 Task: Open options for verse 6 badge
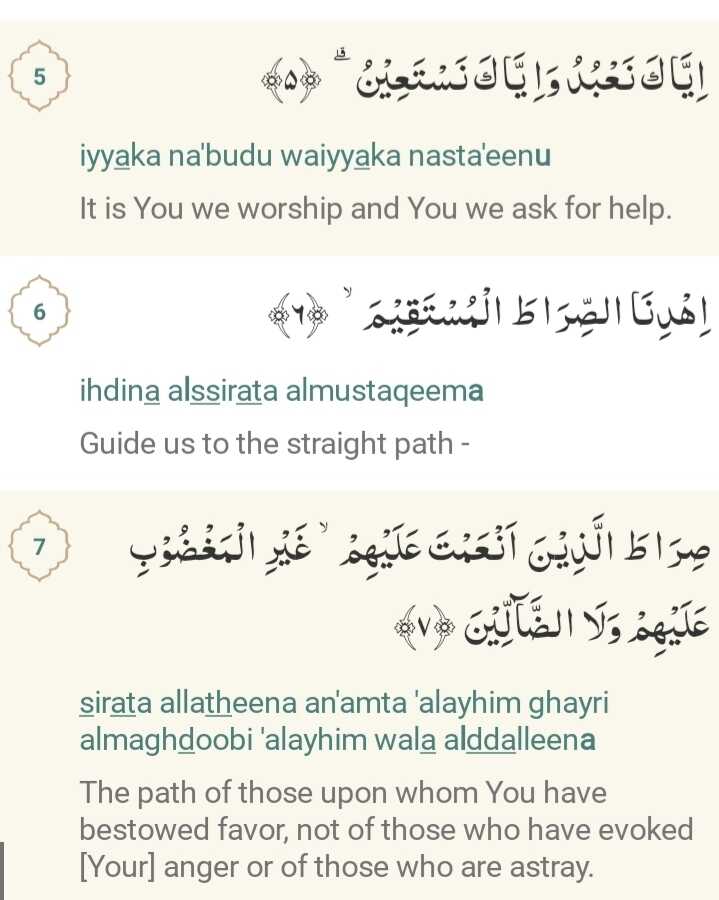point(39,311)
